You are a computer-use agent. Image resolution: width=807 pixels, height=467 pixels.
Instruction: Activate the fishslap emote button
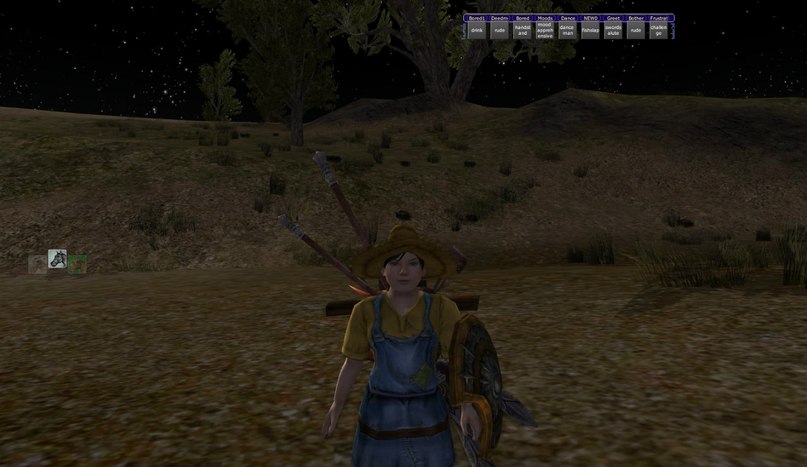(x=590, y=31)
